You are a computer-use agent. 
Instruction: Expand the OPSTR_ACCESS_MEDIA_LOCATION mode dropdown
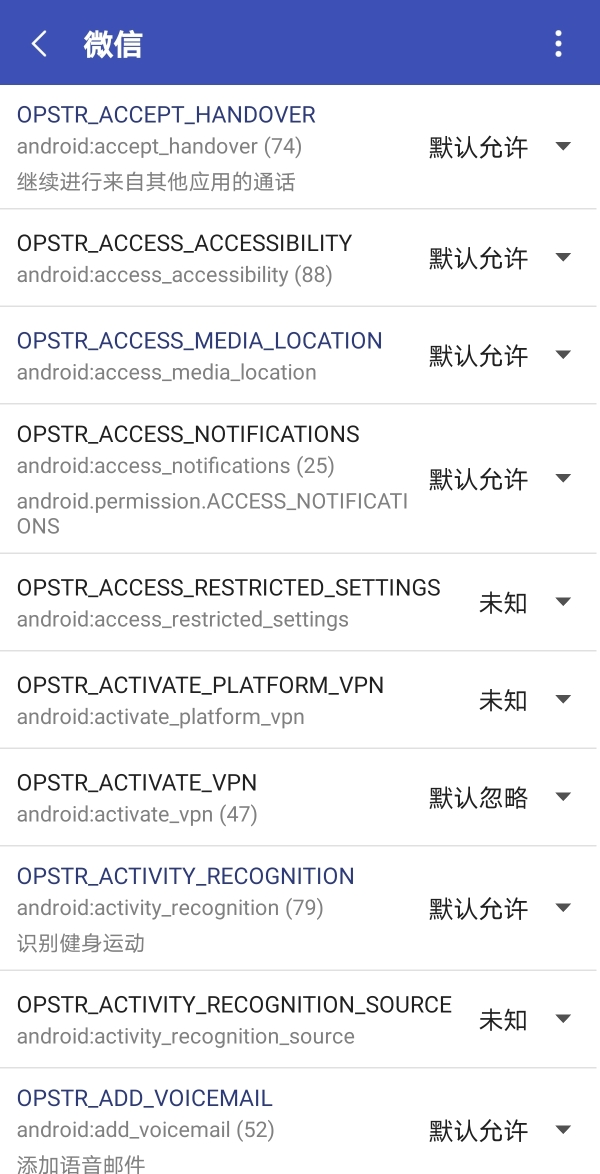pos(500,356)
